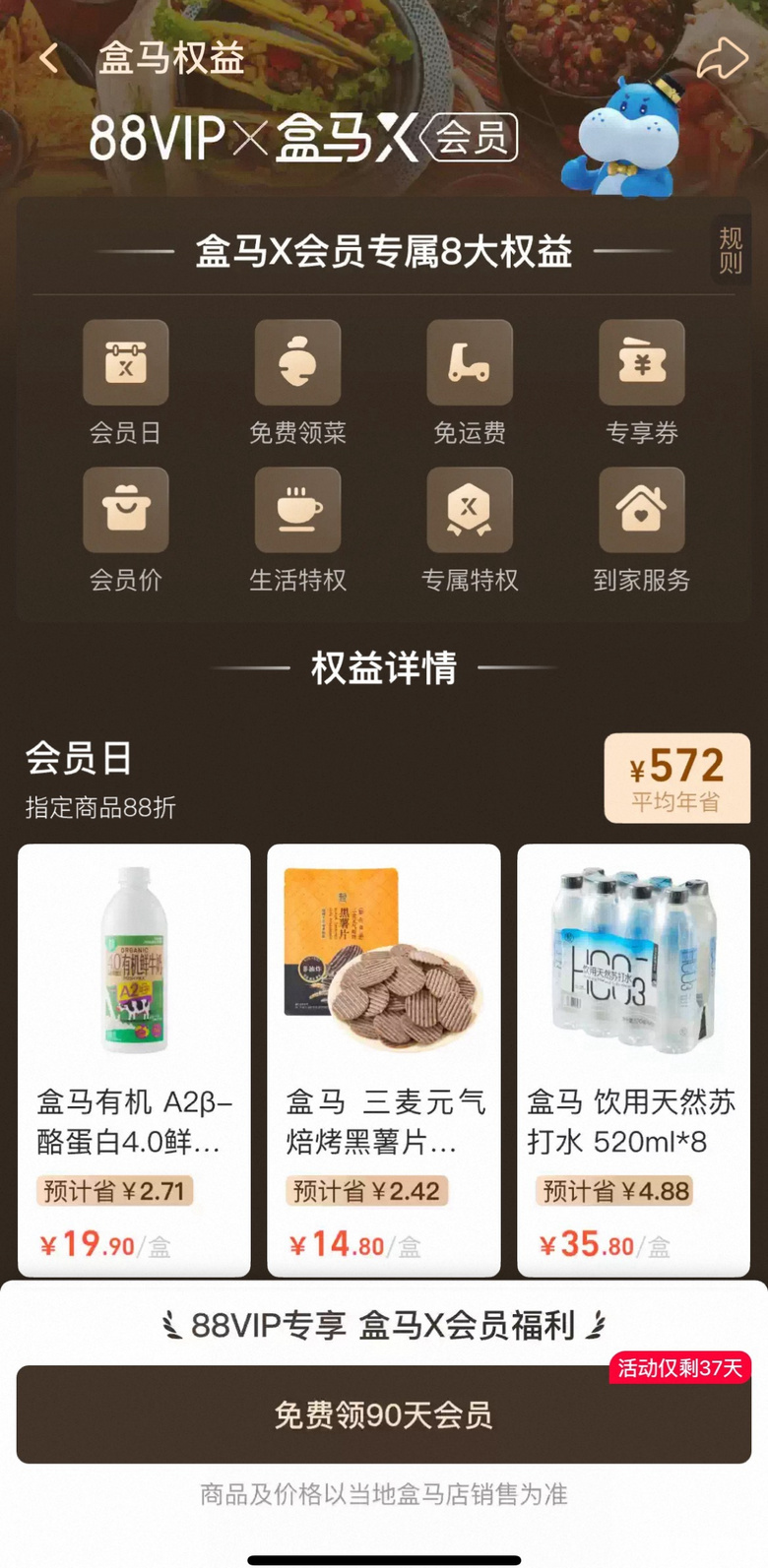Tap the ¥572 平均年省 savings badge
Image resolution: width=768 pixels, height=1568 pixels.
pos(677,778)
